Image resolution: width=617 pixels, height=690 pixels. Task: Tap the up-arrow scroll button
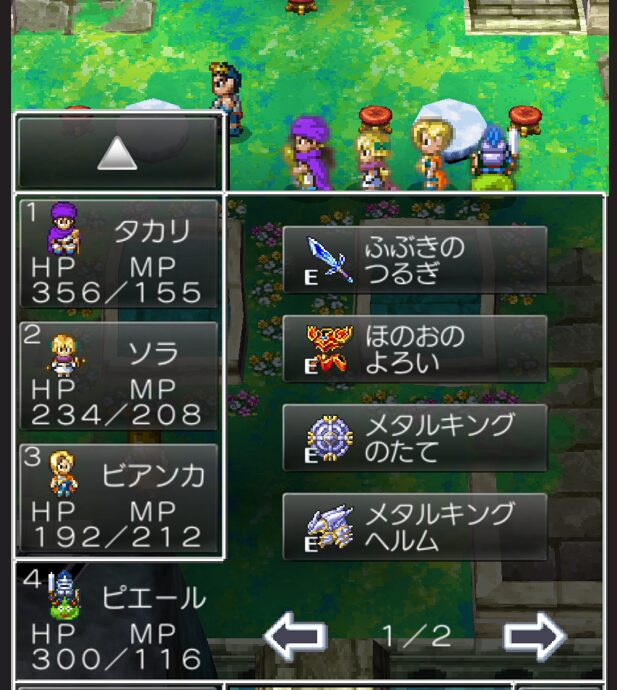pyautogui.click(x=118, y=153)
